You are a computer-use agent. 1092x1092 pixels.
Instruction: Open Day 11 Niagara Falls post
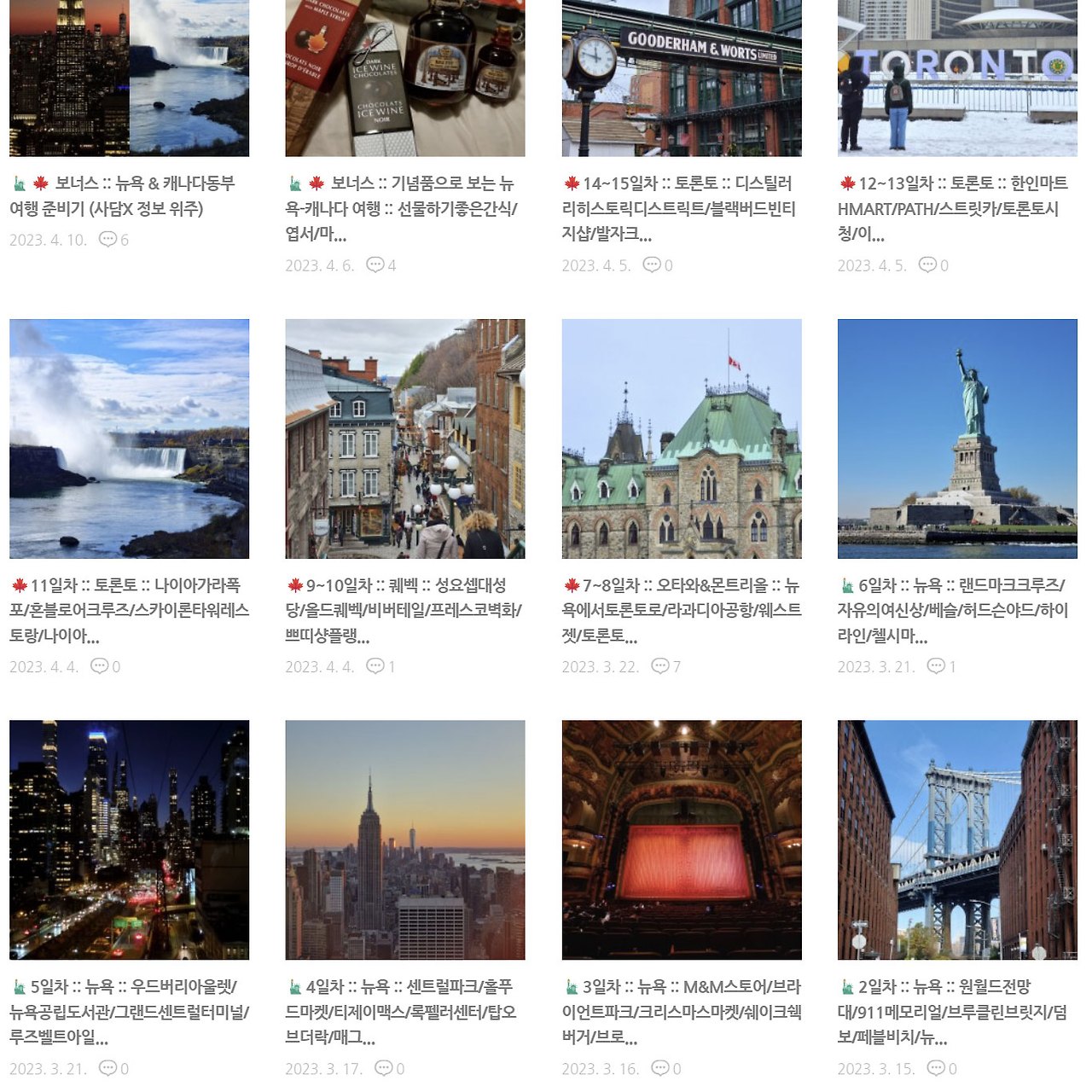129,610
